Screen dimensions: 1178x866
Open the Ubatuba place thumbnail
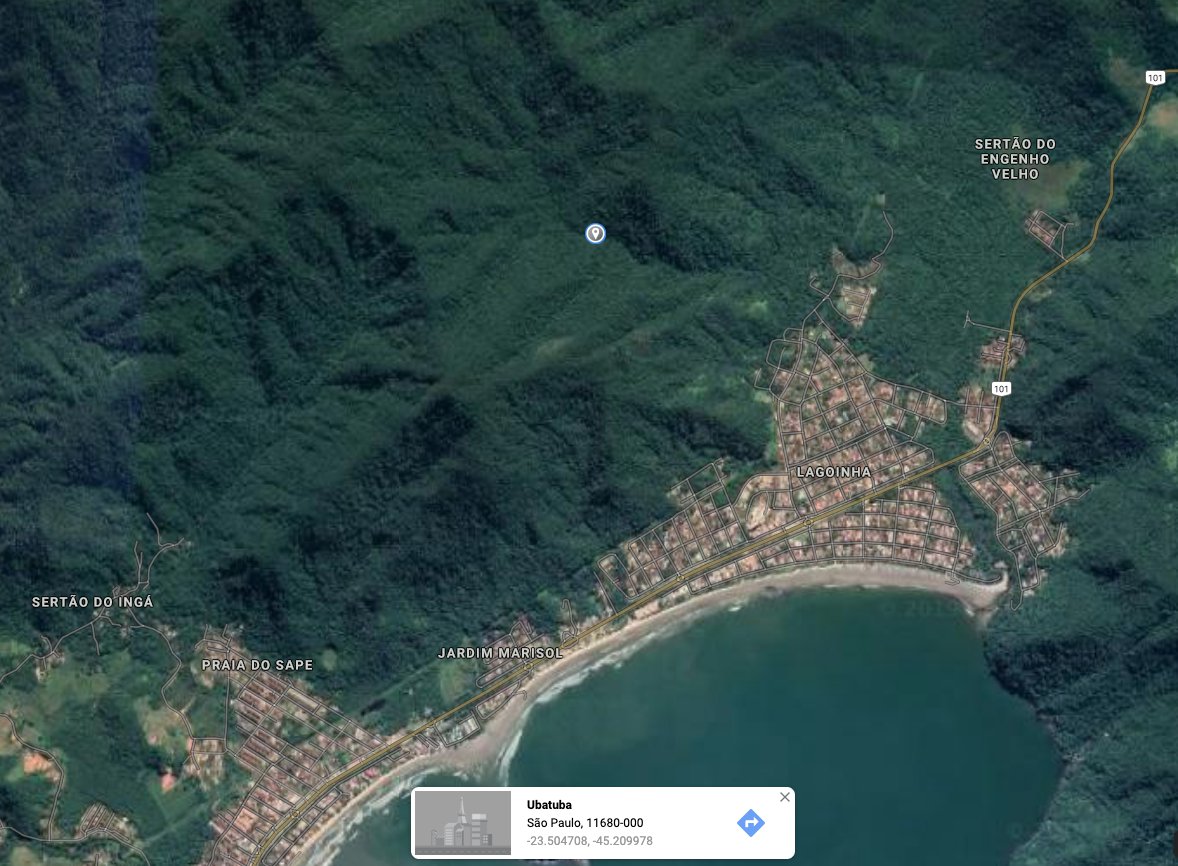point(463,823)
